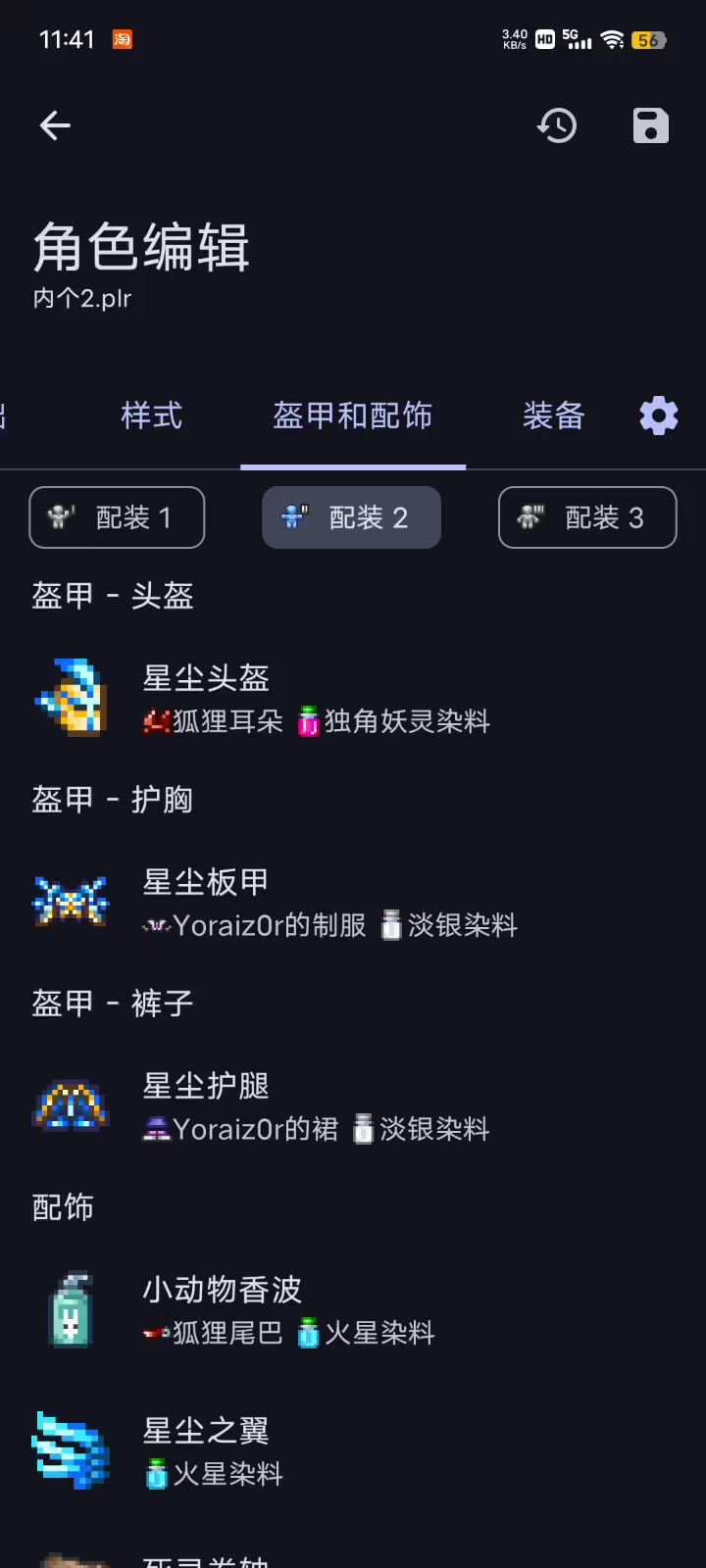Switch to the 装备 tab
The width and height of the screenshot is (706, 1568).
[554, 416]
